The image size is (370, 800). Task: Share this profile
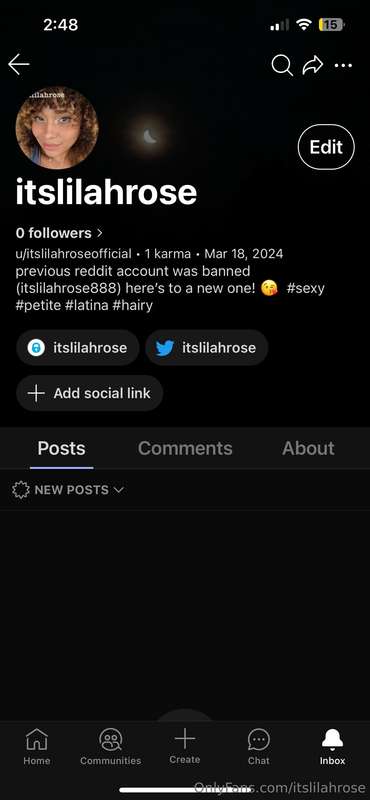click(313, 65)
